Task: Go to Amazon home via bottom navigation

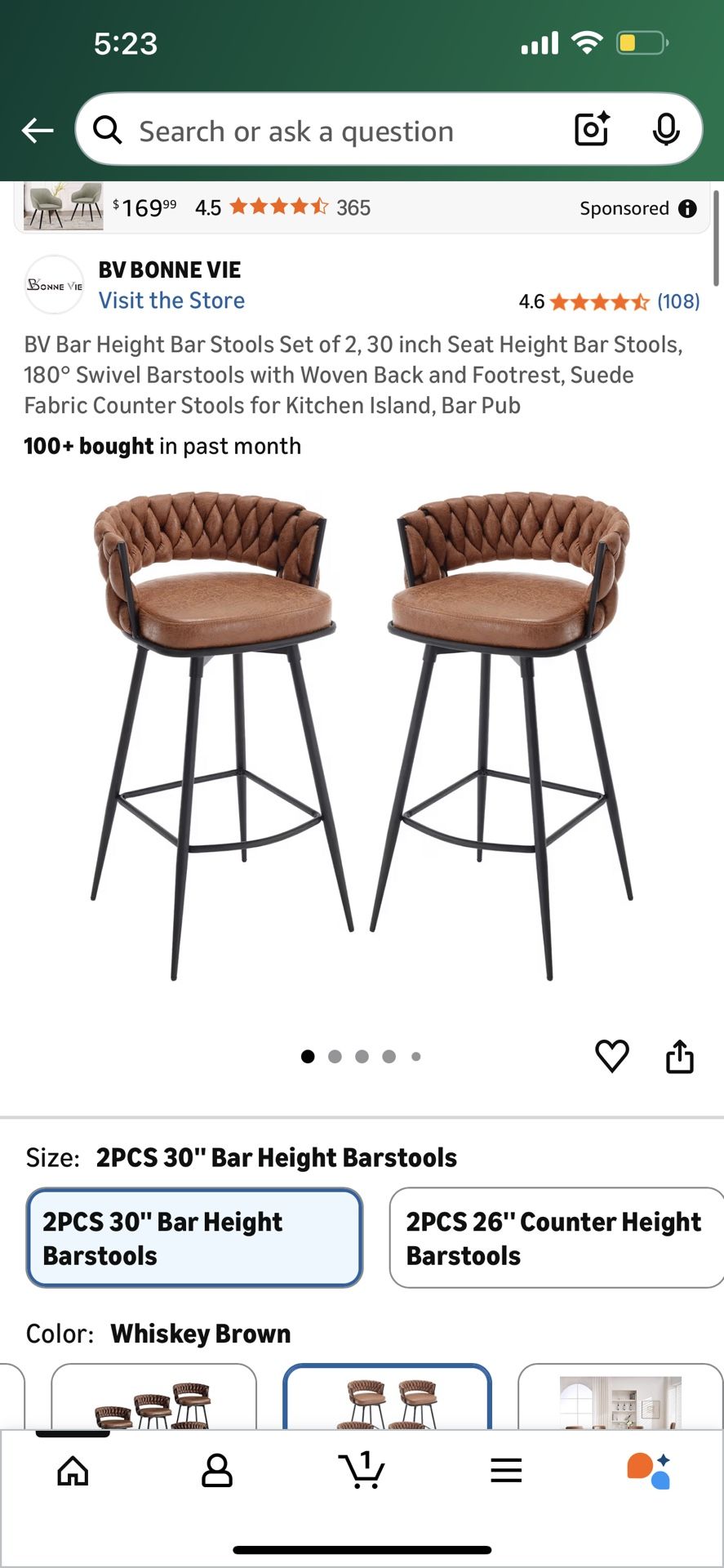Action: (x=73, y=1470)
